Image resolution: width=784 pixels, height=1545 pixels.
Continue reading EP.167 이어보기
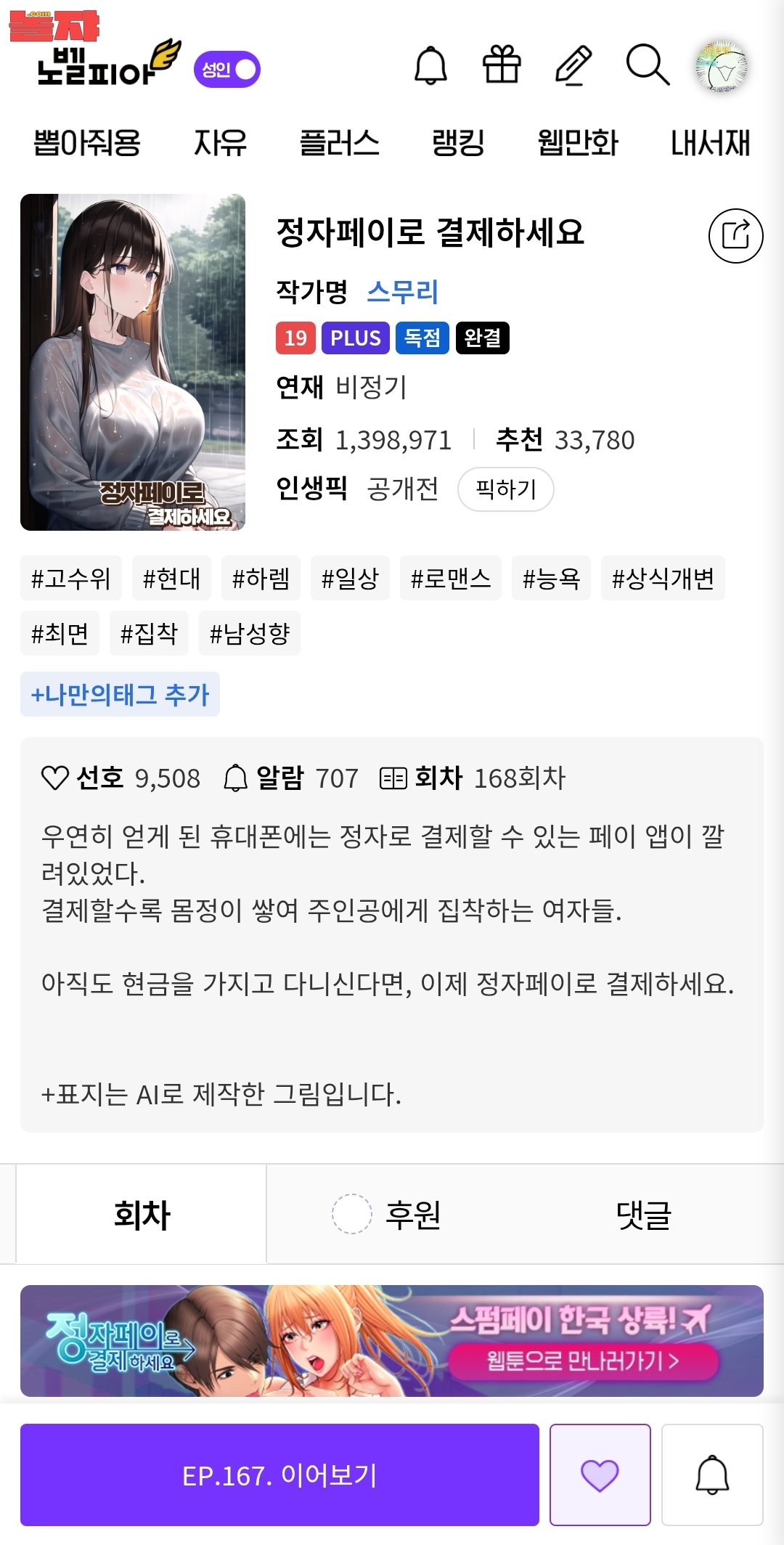(x=279, y=1475)
